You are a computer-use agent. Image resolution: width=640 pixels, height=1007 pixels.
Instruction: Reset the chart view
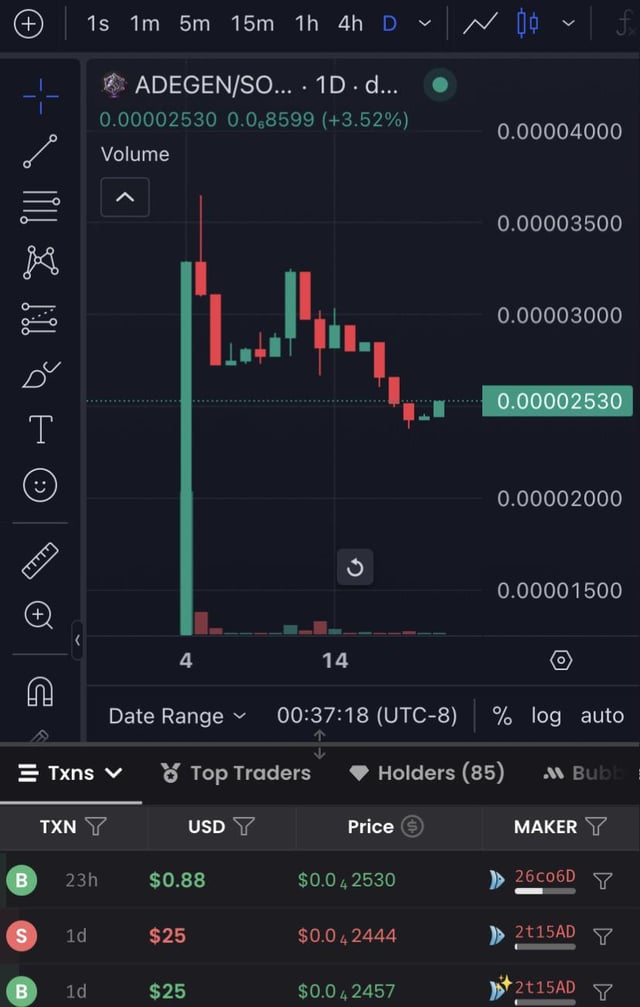point(354,569)
